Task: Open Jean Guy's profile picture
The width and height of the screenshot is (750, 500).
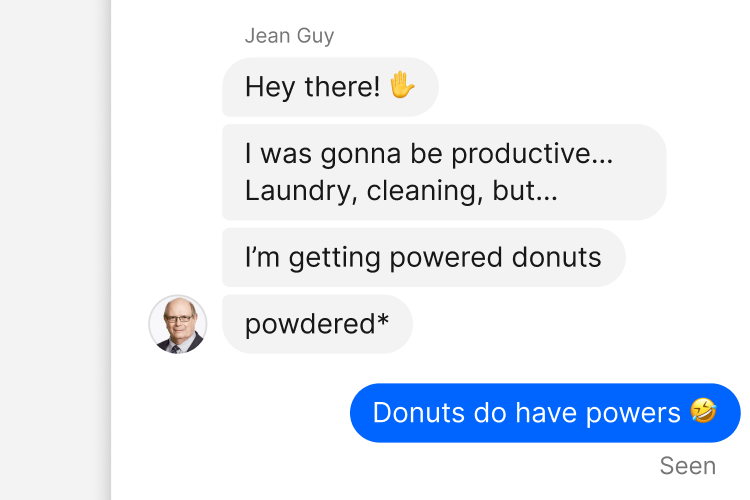Action: click(177, 324)
